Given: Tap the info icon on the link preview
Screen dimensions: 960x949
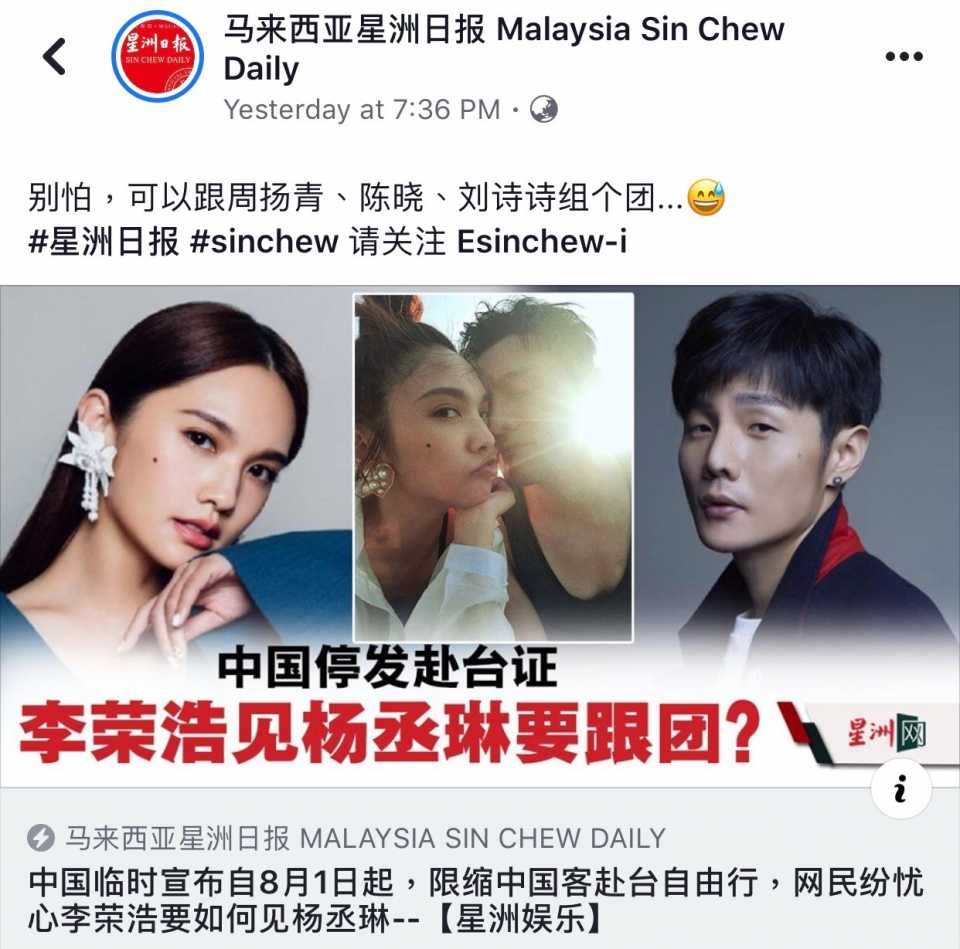Looking at the screenshot, I should point(900,791).
